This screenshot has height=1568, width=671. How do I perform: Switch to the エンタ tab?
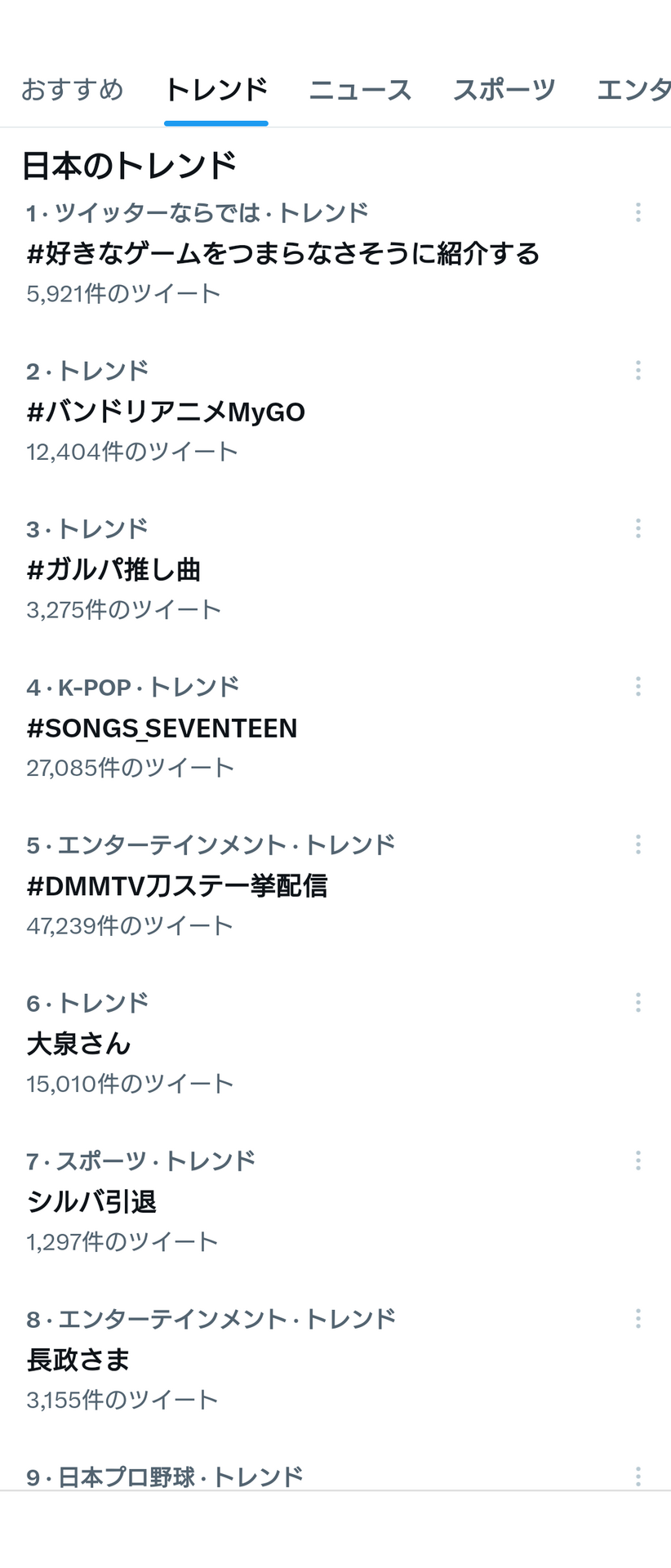(x=633, y=89)
